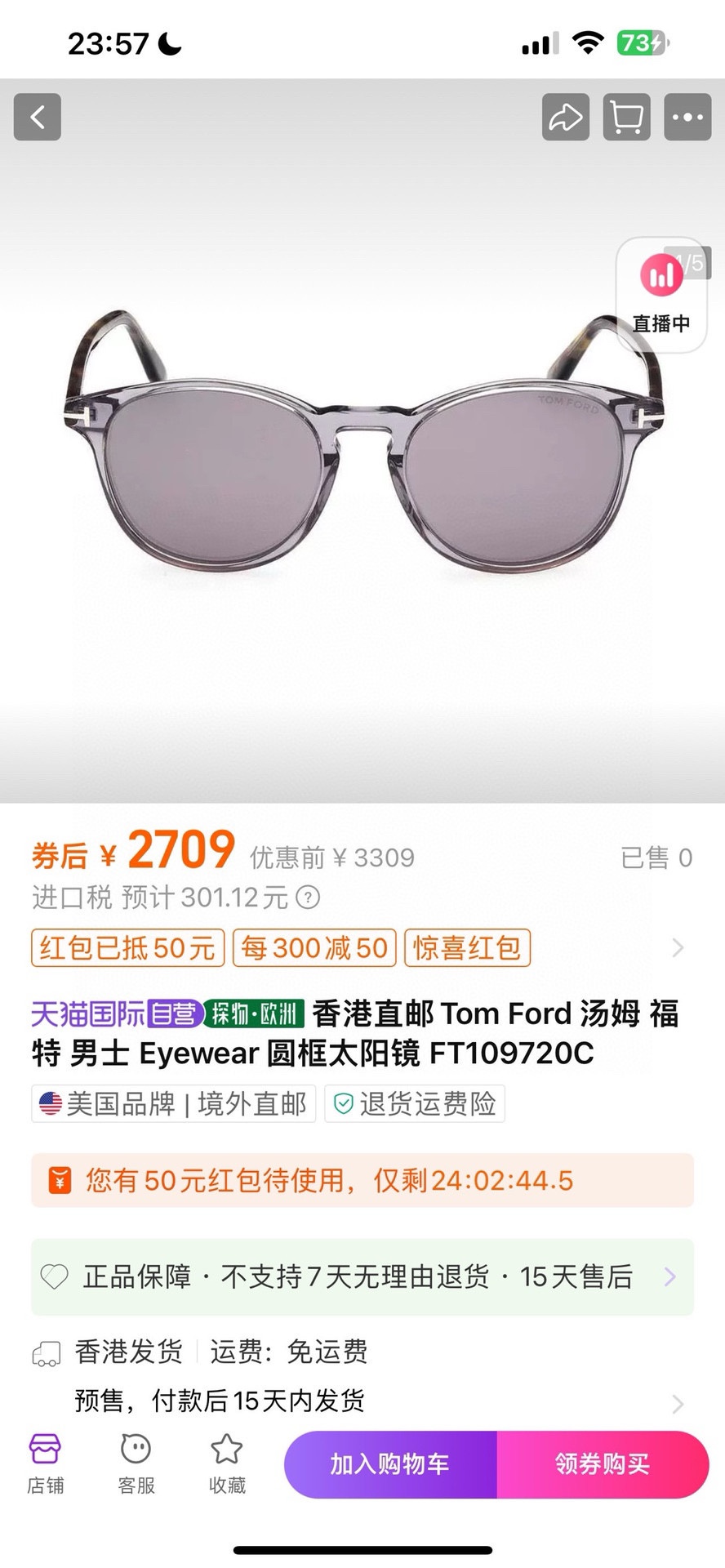Viewport: 725px width, 1568px height.
Task: Go back with the top-left arrow
Action: click(x=38, y=117)
